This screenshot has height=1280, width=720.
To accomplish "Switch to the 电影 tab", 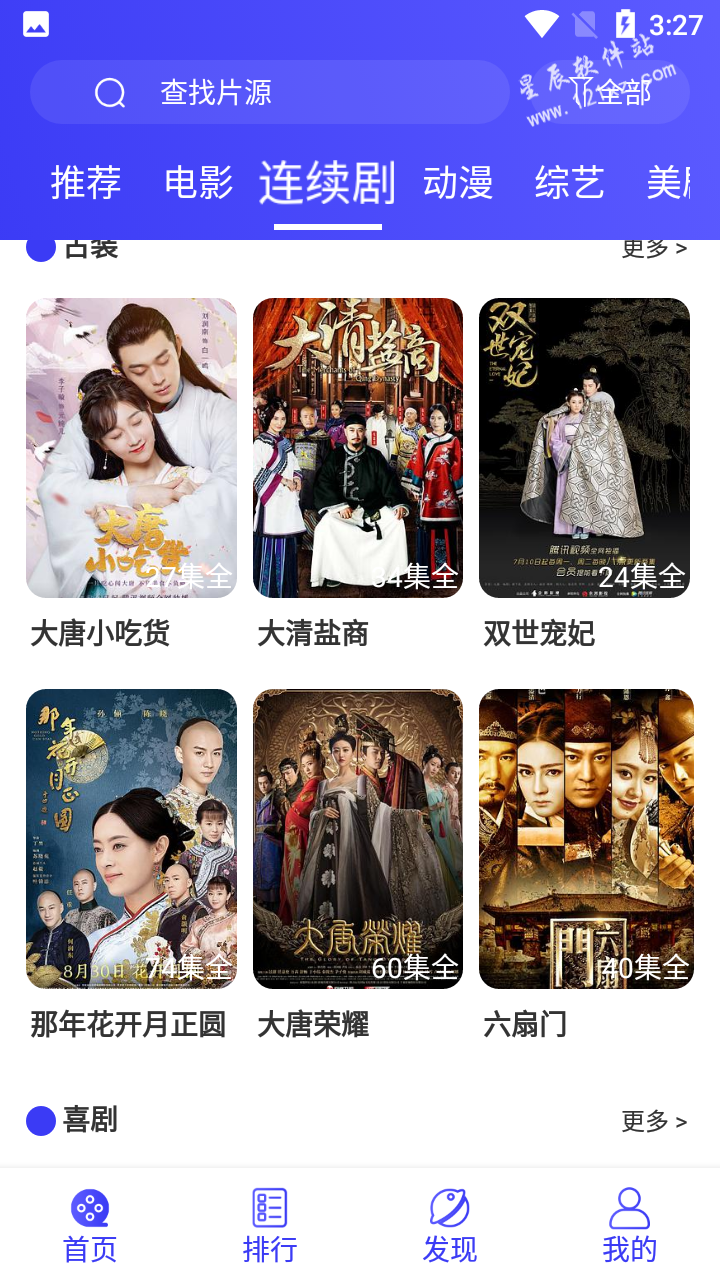I will [198, 183].
